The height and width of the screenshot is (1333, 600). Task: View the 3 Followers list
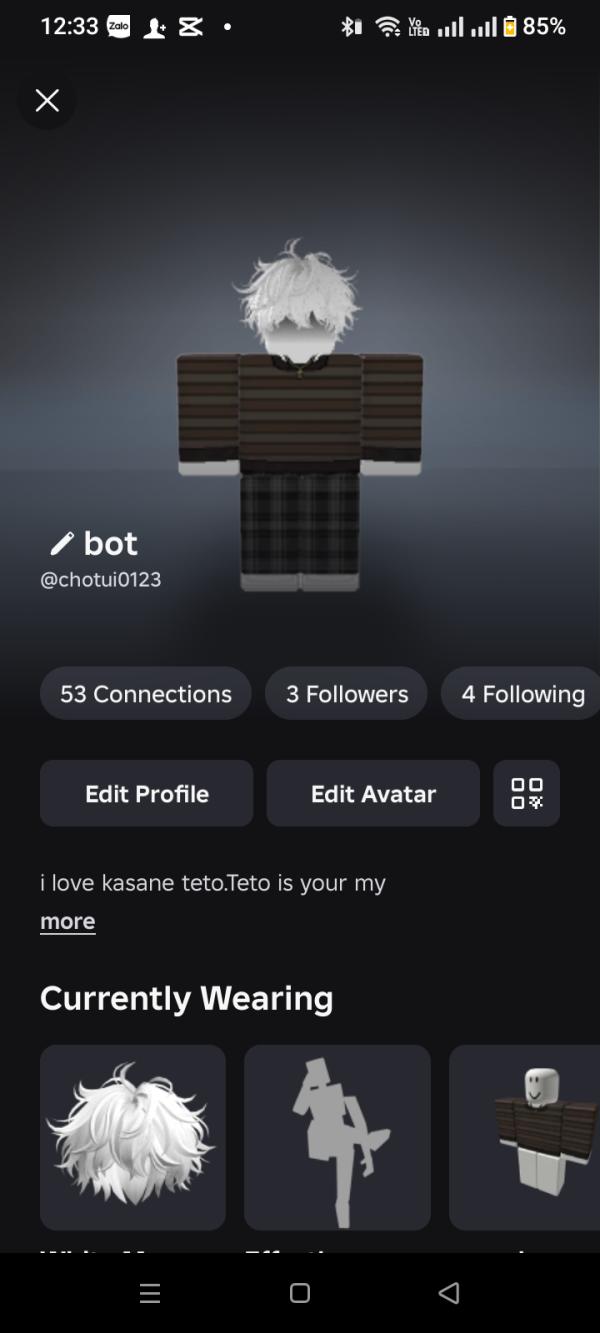[346, 693]
